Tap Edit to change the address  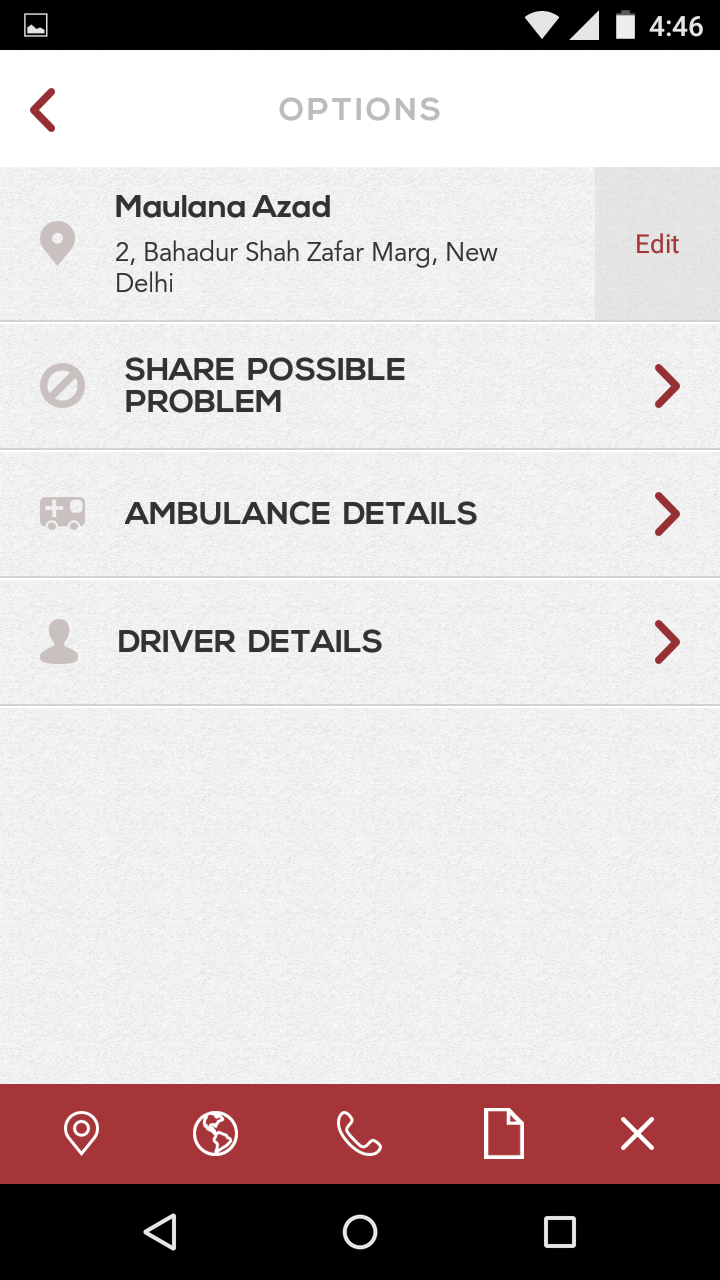pyautogui.click(x=656, y=243)
